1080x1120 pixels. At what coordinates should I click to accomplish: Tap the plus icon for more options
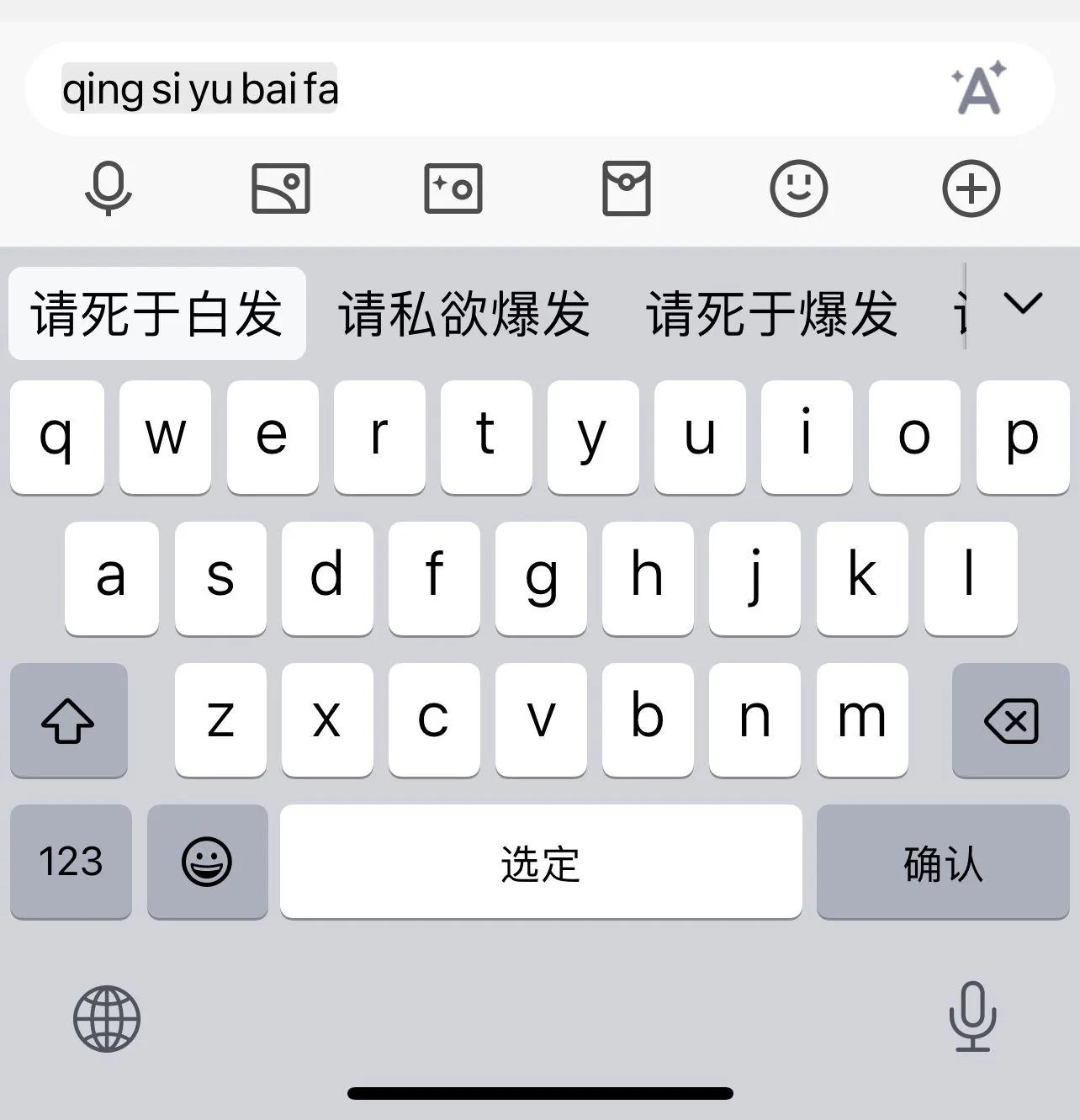971,188
